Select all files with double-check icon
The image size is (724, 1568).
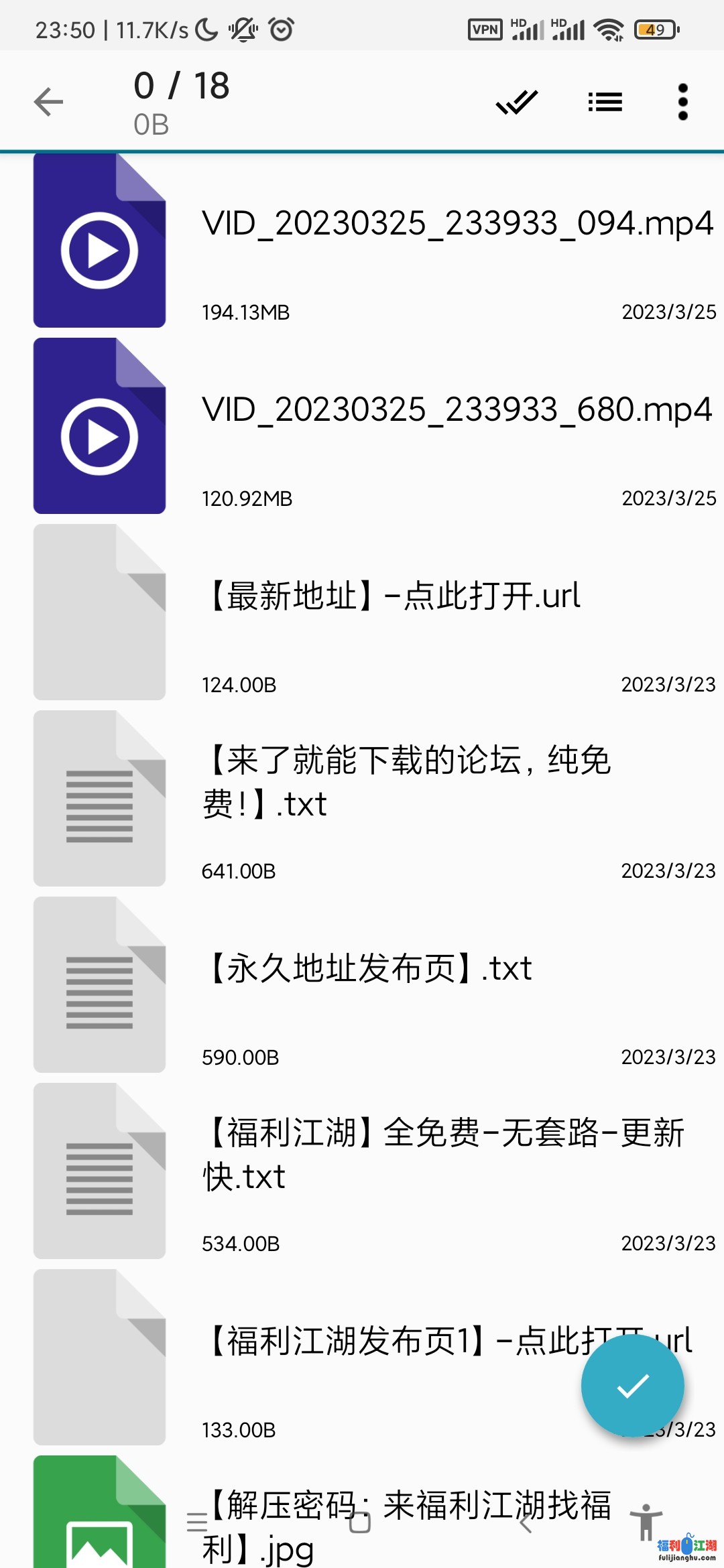click(517, 102)
